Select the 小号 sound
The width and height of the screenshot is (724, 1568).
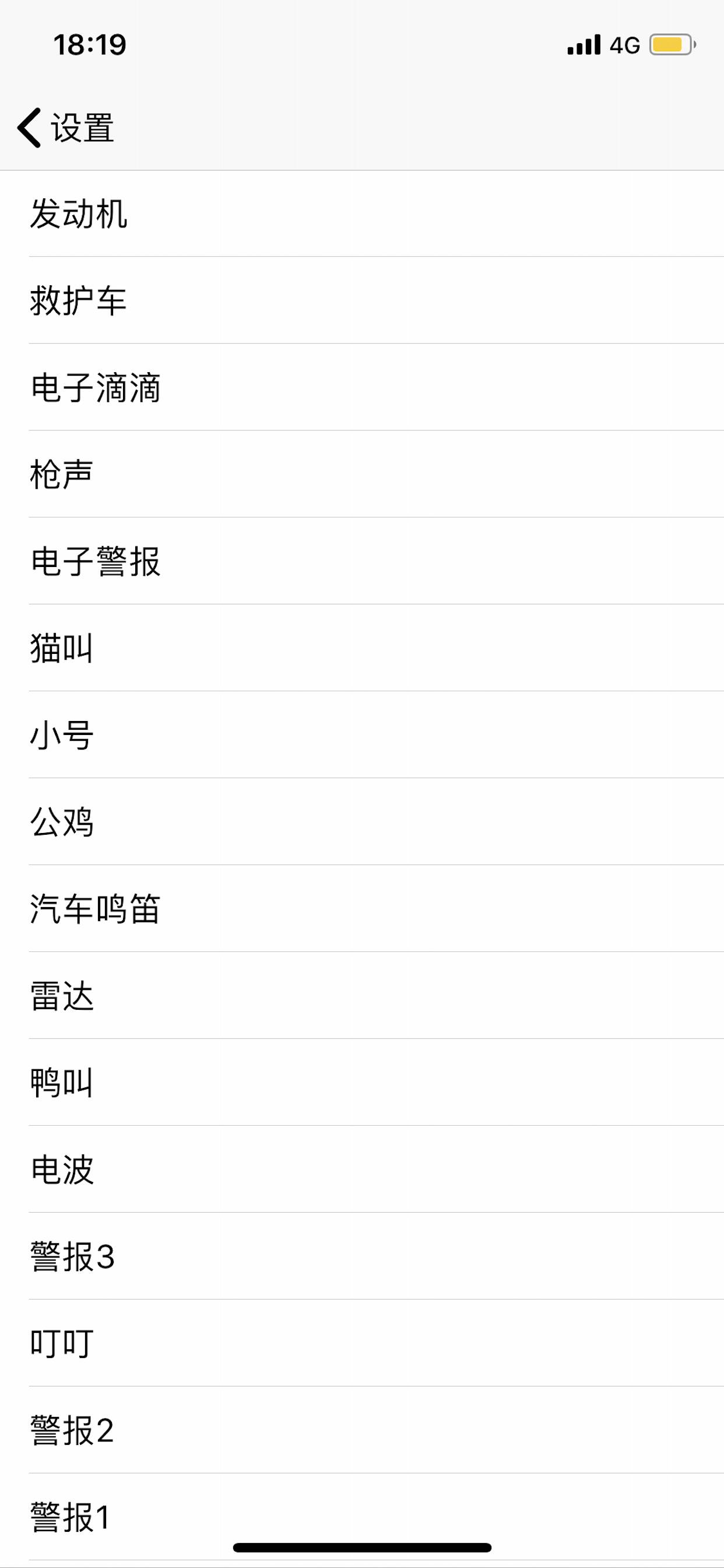[62, 736]
